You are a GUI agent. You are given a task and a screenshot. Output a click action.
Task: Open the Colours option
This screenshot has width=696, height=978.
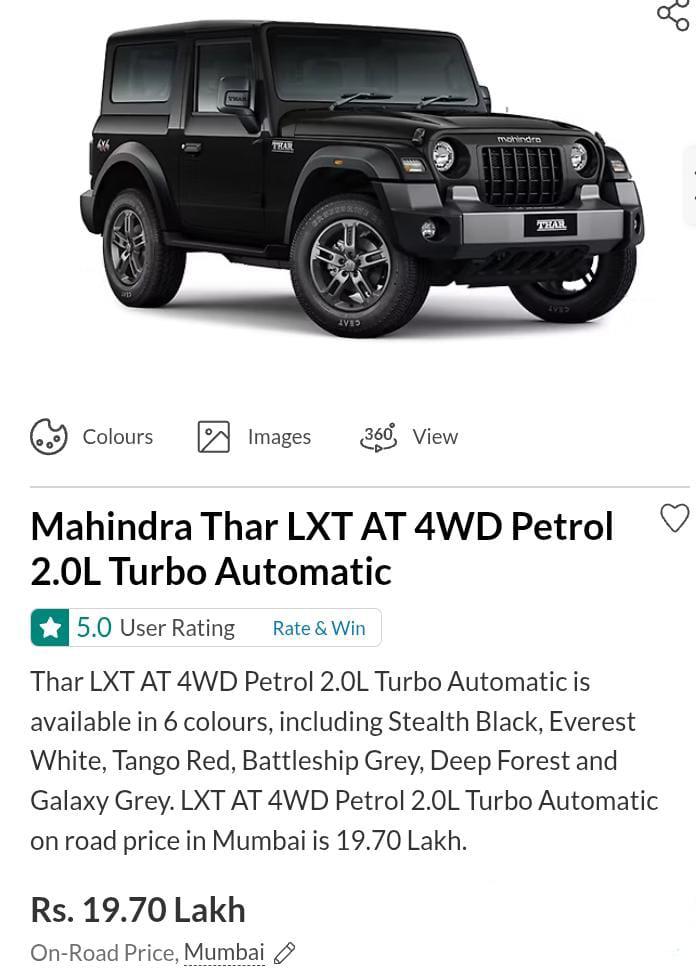[92, 437]
